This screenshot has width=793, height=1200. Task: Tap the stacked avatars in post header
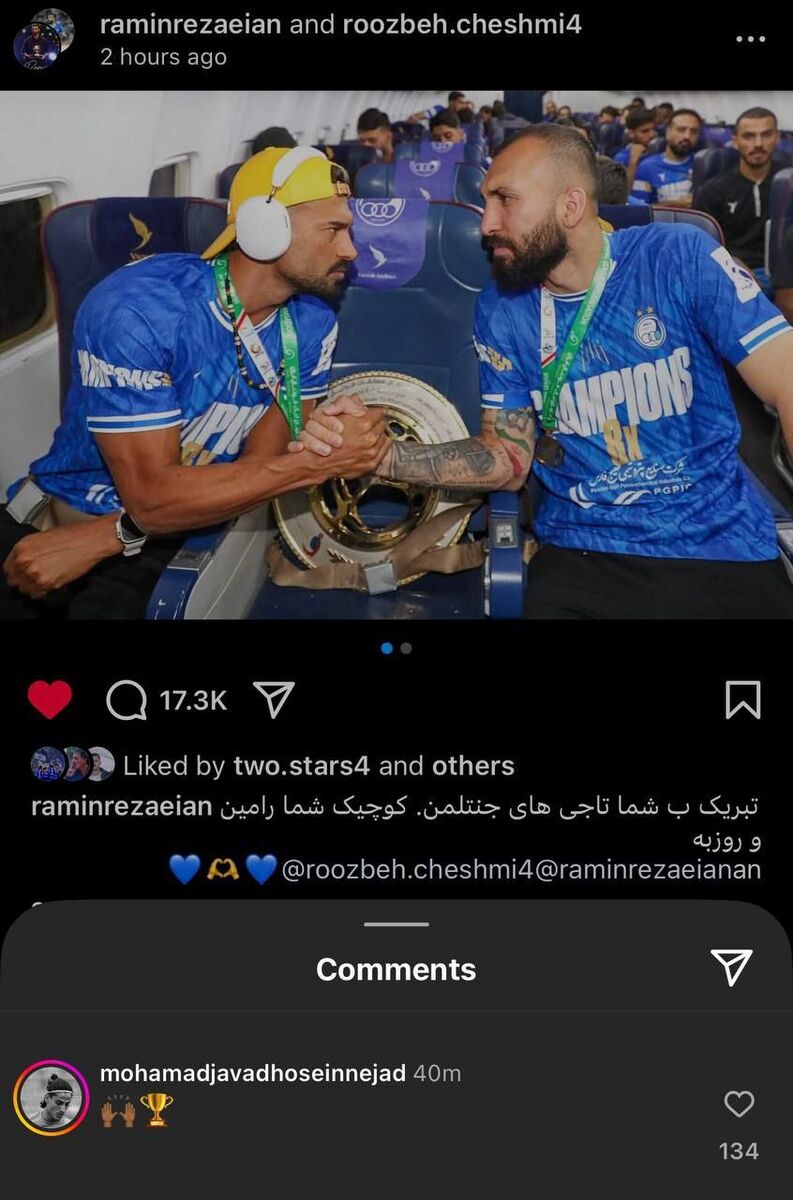(43, 38)
